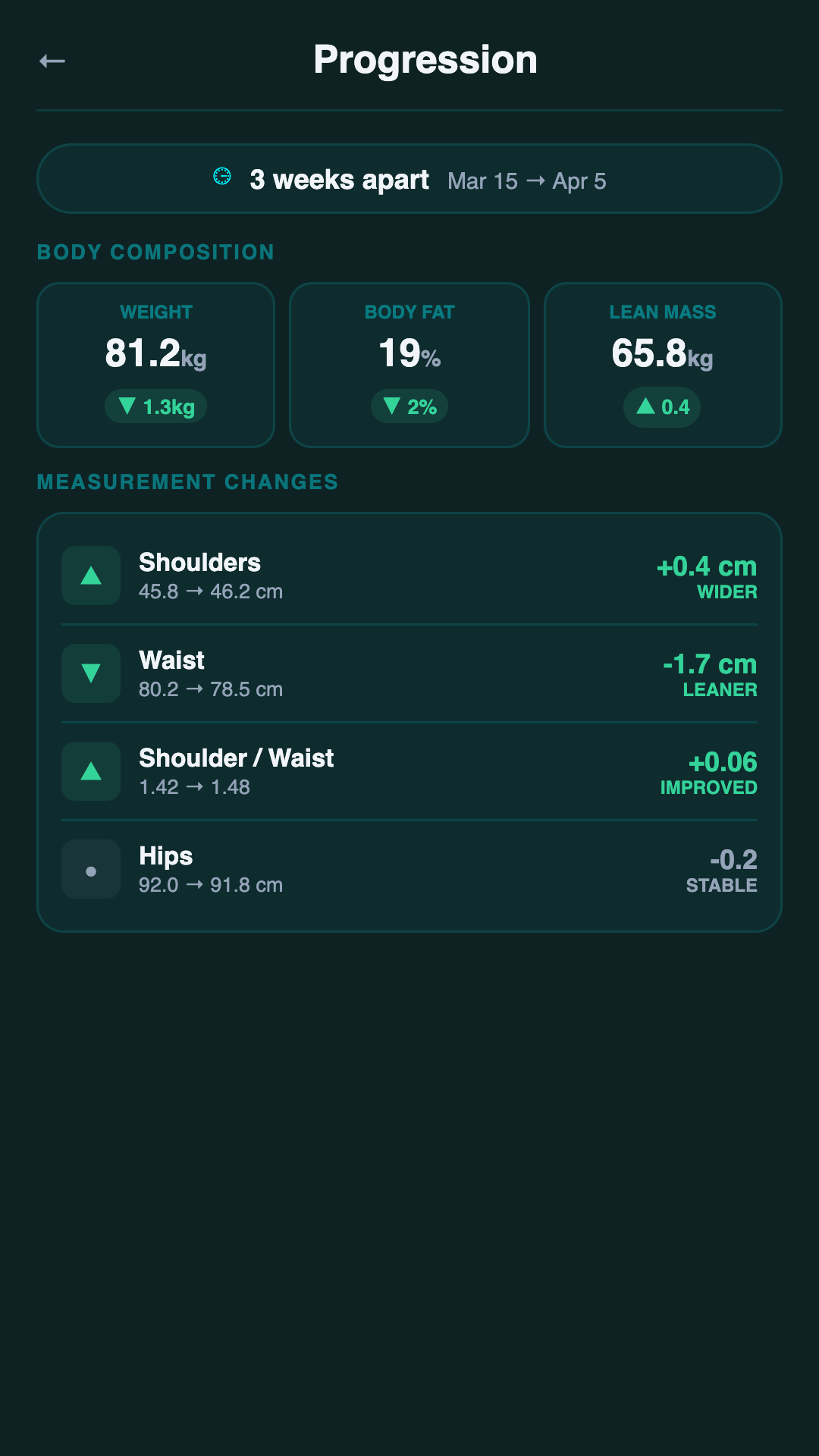The width and height of the screenshot is (819, 1456).
Task: Select the Body Composition section header
Action: pyautogui.click(x=155, y=252)
